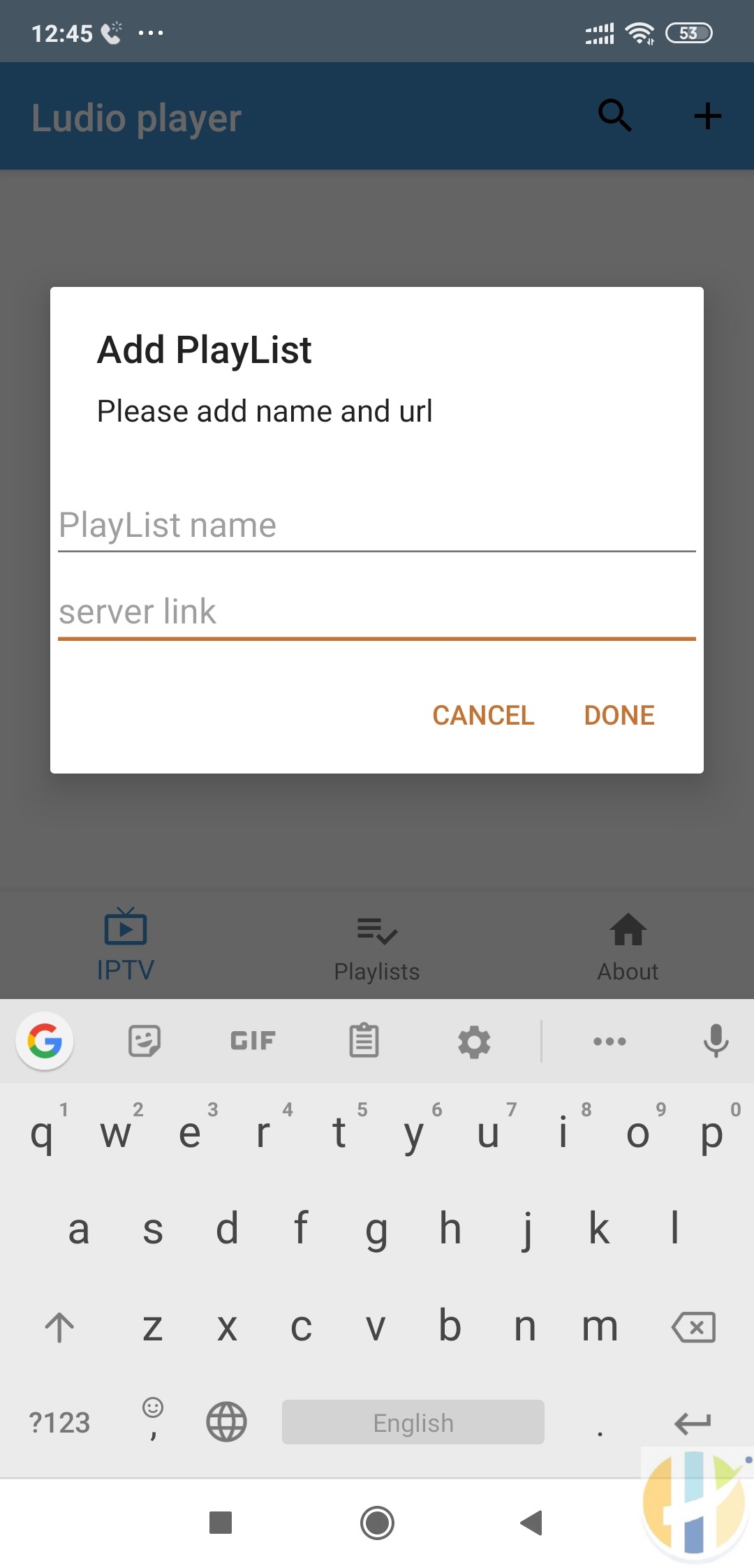
Task: Go back using system navigation
Action: point(531,1523)
